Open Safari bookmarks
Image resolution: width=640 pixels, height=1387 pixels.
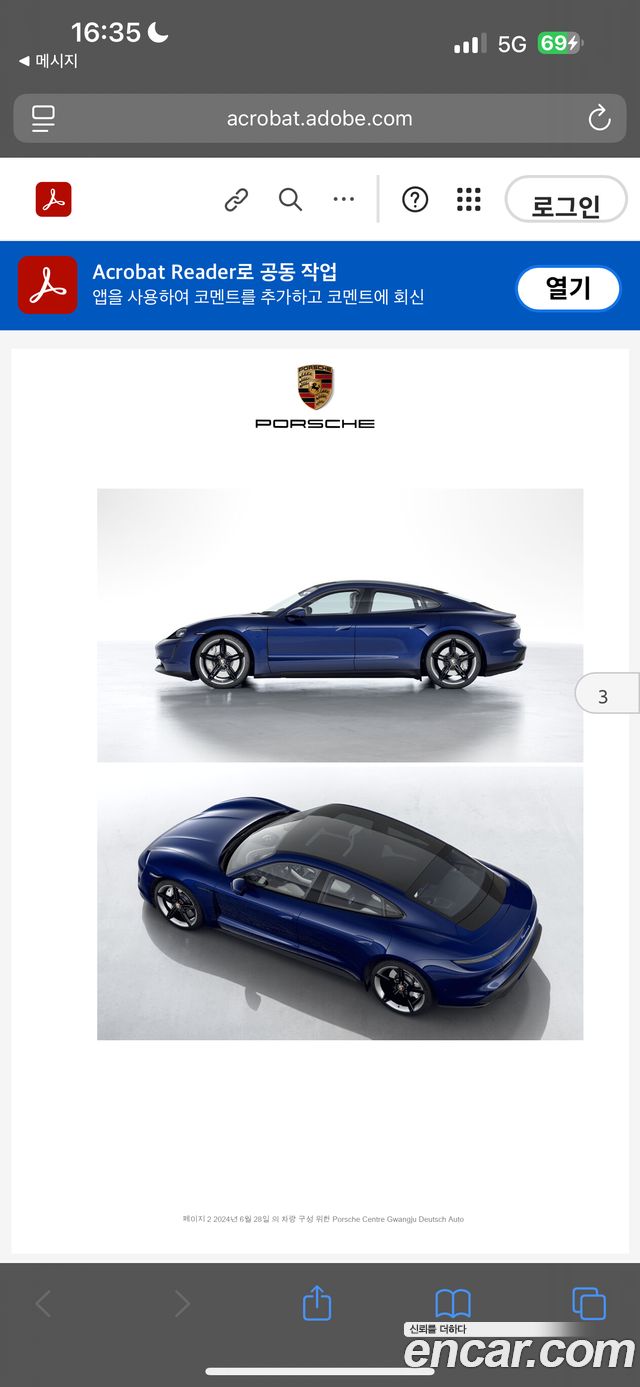[452, 1303]
